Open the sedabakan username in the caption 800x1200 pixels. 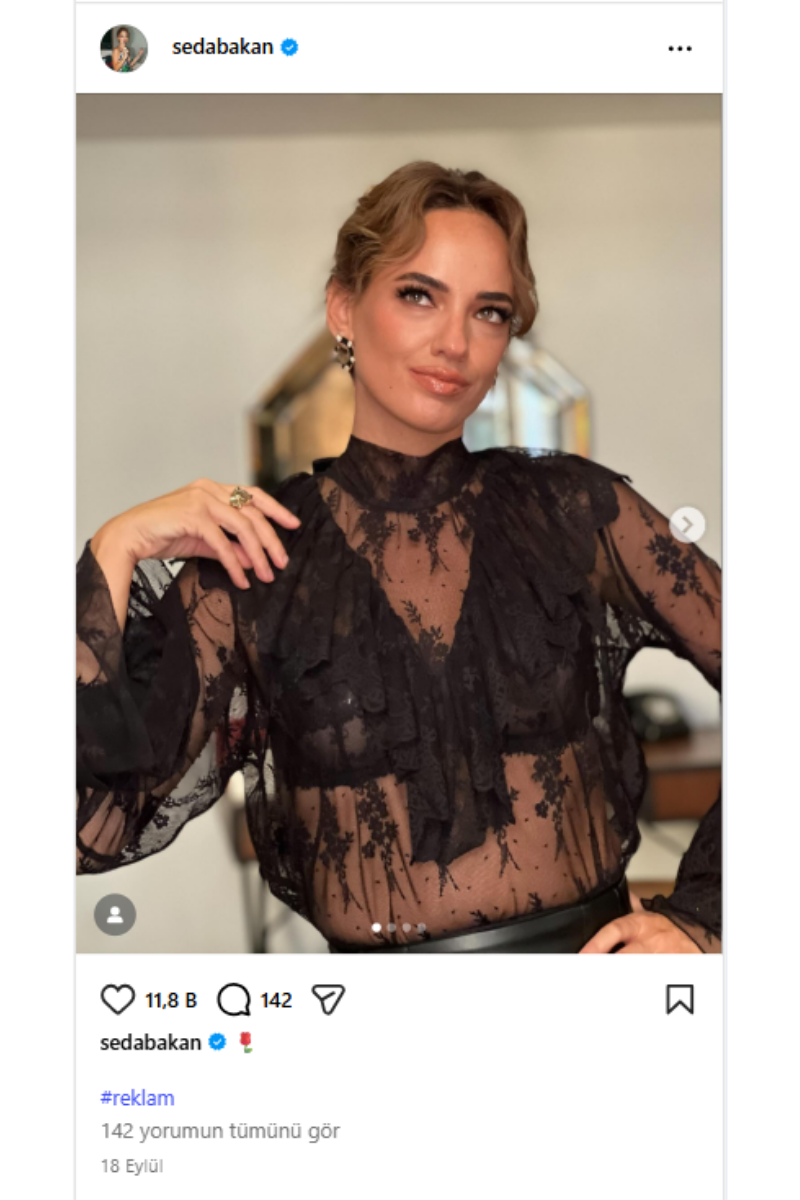pos(150,1043)
